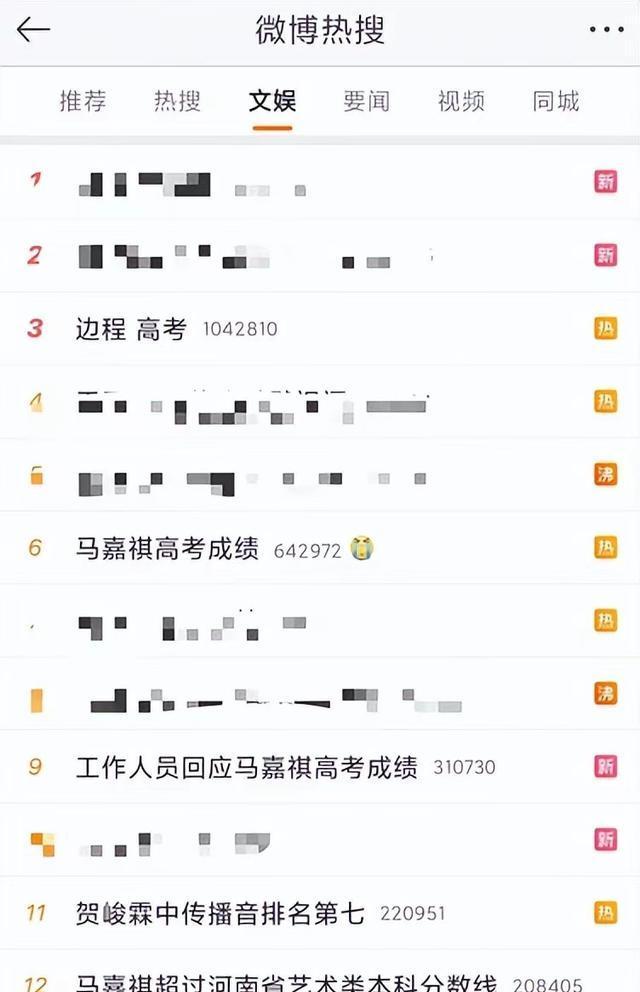This screenshot has height=992, width=640.
Task: Switch to the 要闻 tab
Action: [366, 101]
